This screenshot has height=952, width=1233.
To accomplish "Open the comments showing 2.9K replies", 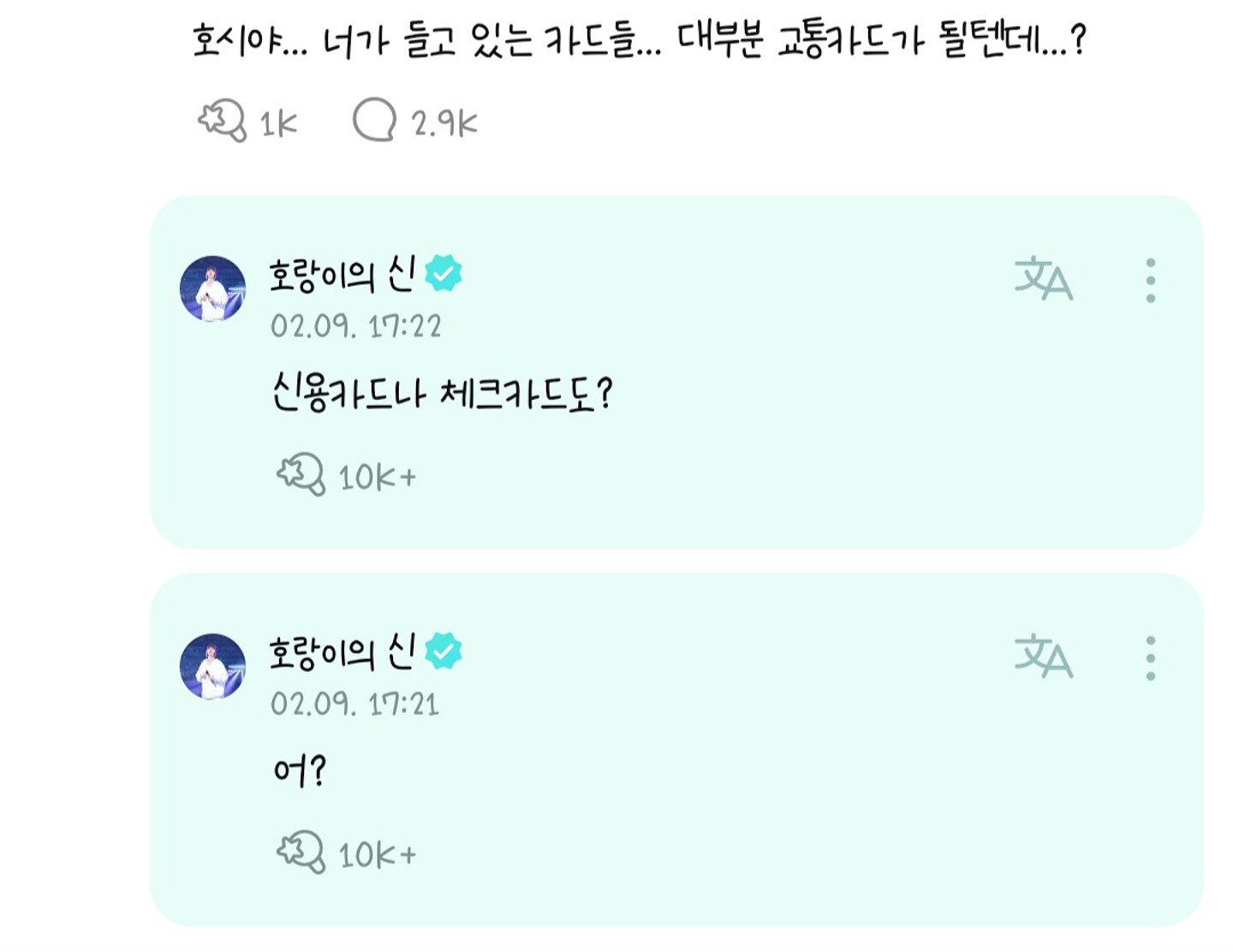I will [374, 121].
